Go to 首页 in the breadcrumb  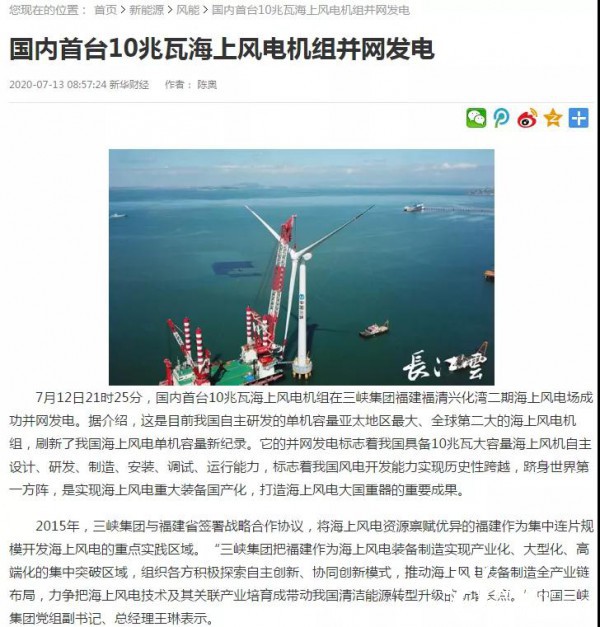(105, 10)
